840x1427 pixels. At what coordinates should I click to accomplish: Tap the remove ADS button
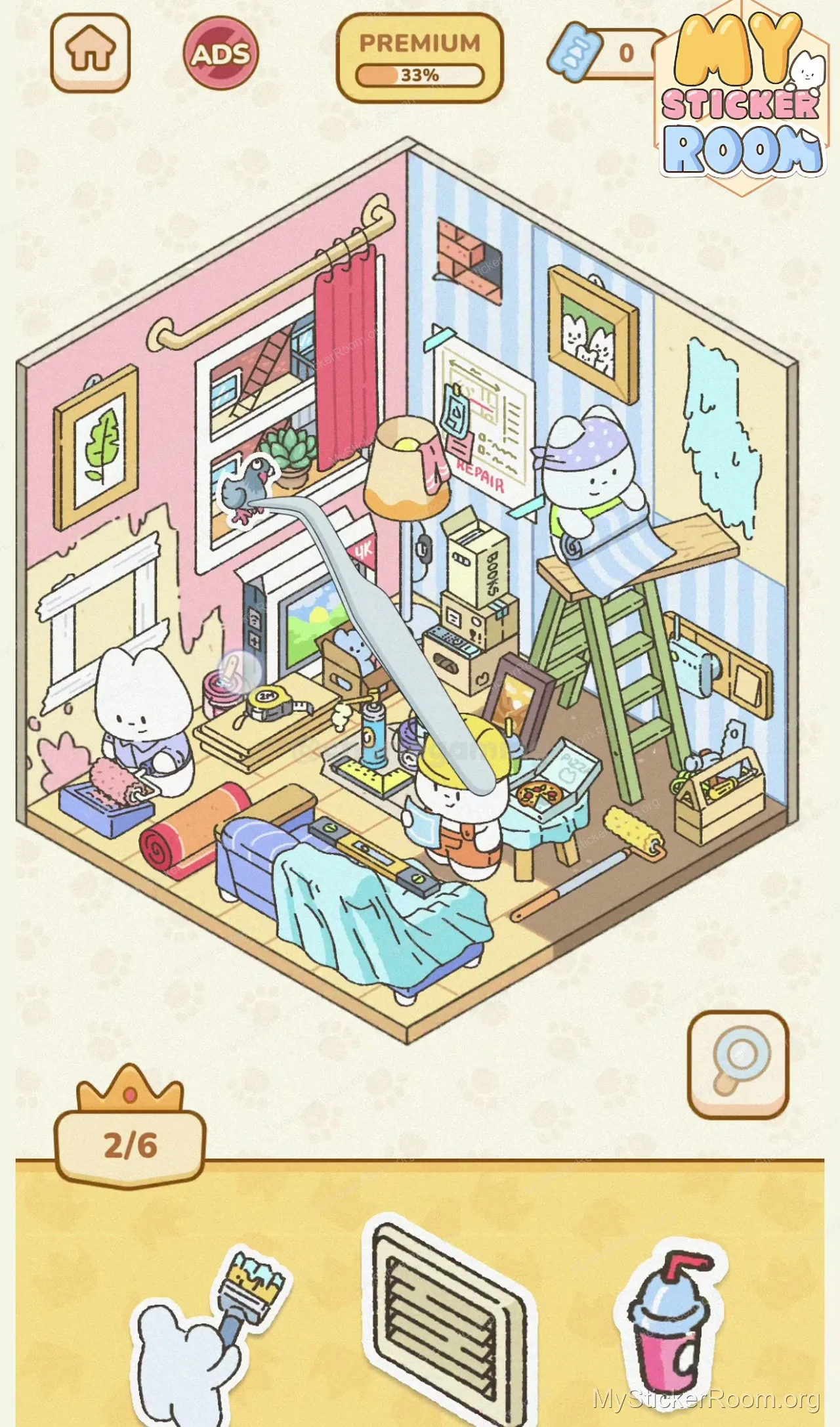(220, 53)
